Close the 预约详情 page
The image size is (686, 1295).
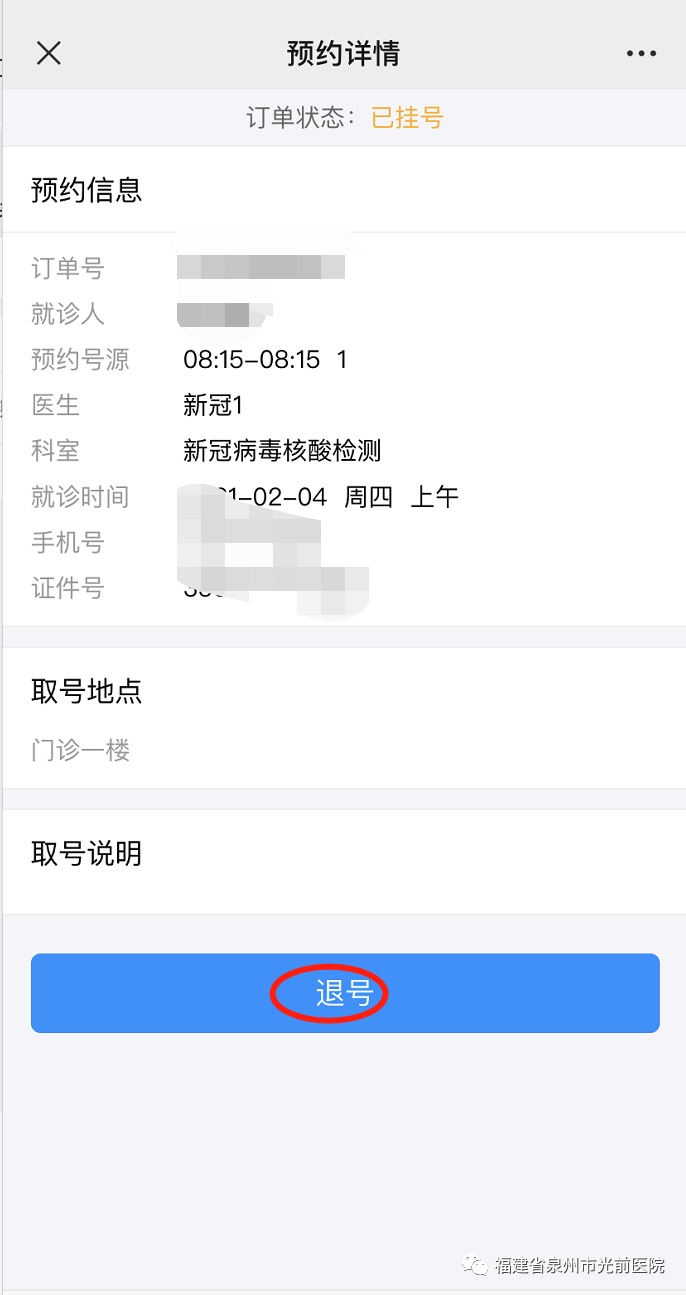pyautogui.click(x=49, y=54)
